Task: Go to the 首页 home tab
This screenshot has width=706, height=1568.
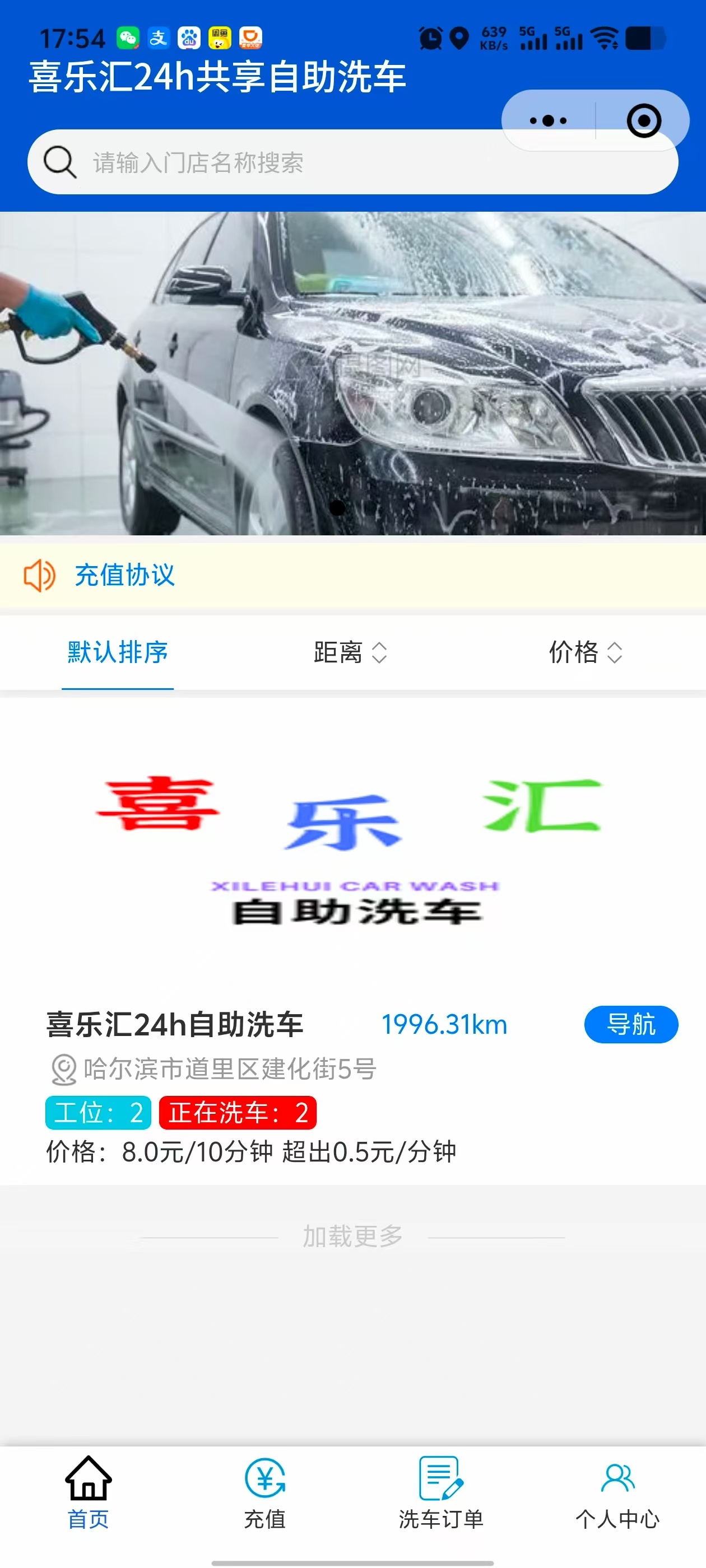Action: click(x=89, y=1494)
